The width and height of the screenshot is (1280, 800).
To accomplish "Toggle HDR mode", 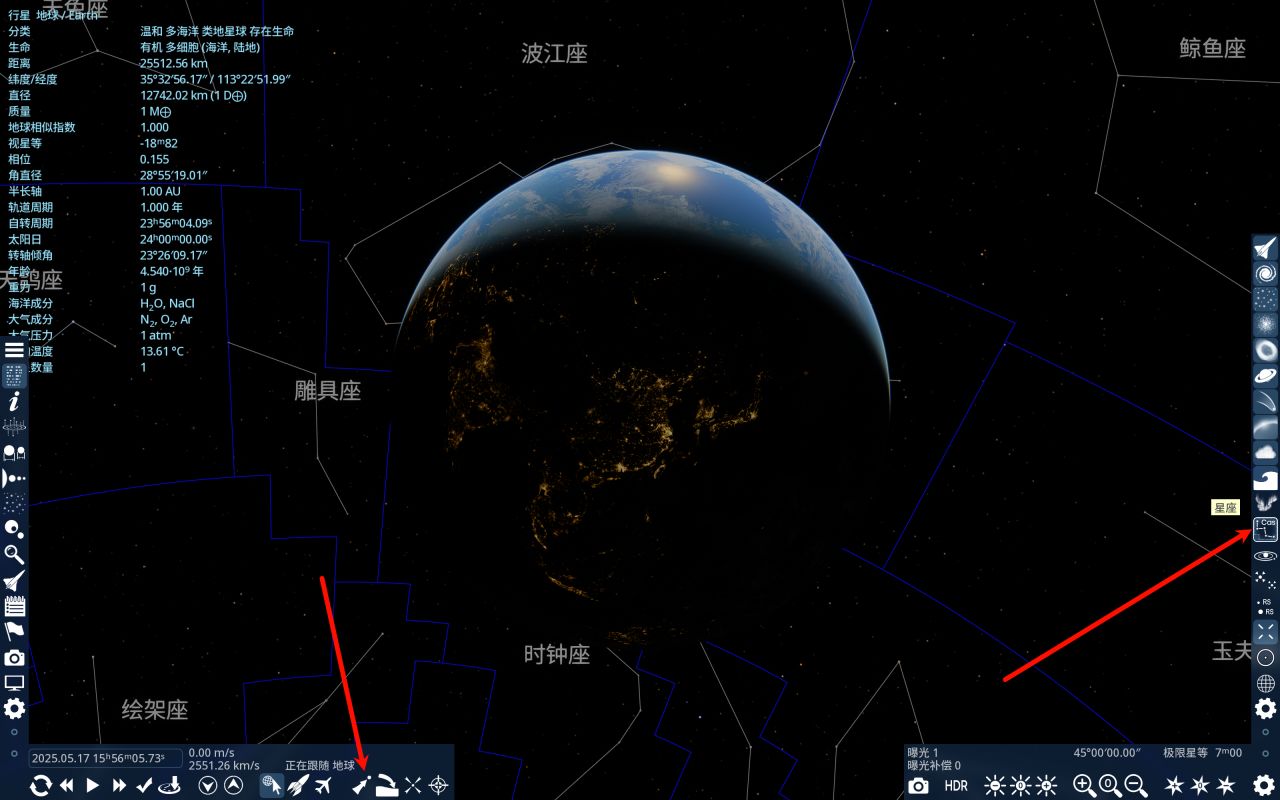I will point(956,786).
